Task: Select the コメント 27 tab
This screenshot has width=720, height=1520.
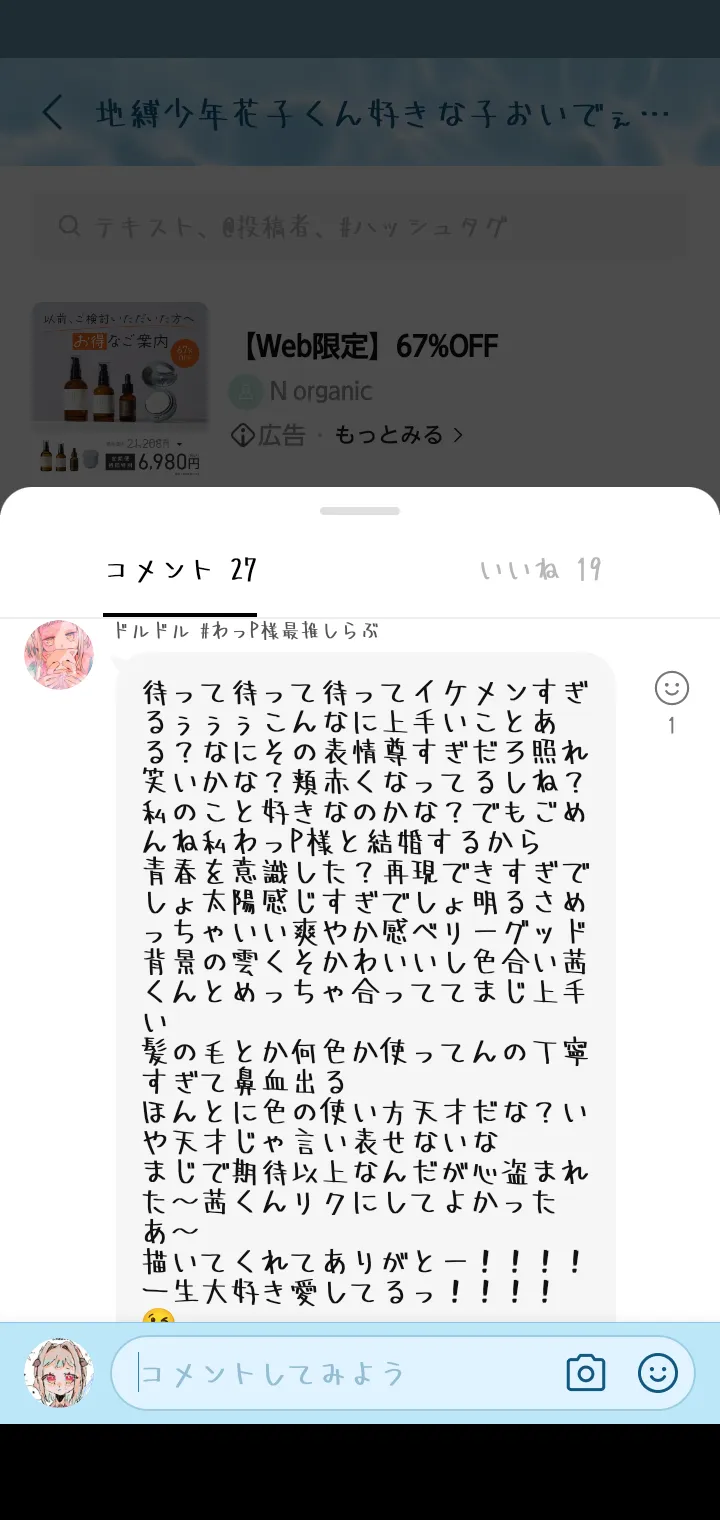Action: (x=181, y=570)
